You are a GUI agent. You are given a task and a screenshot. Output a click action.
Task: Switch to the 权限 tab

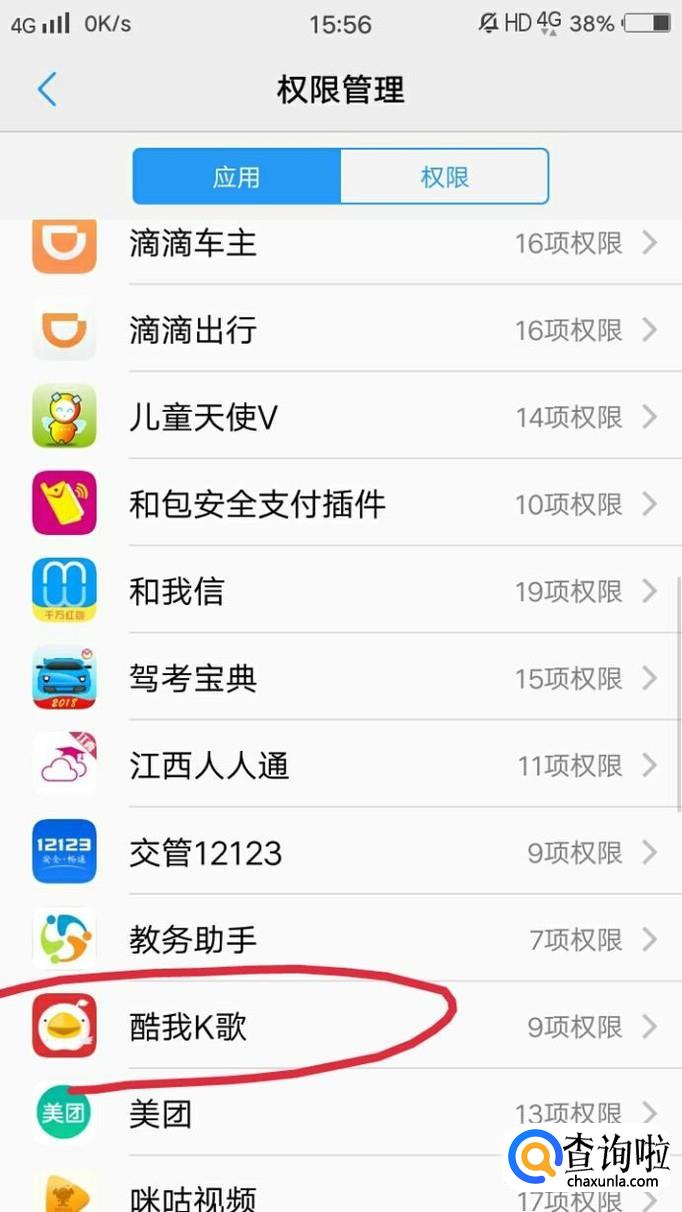pyautogui.click(x=444, y=177)
